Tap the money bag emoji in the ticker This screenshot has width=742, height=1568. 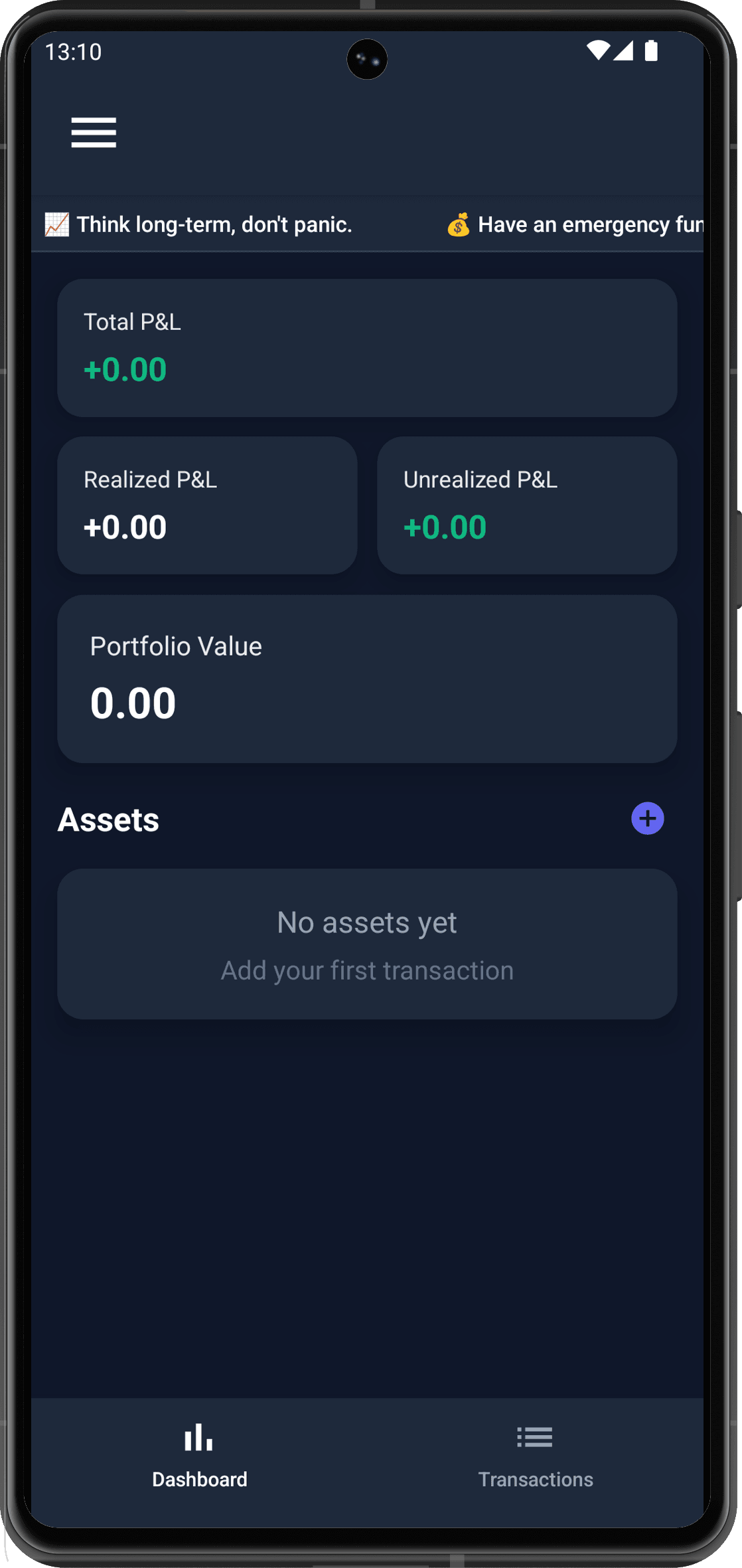coord(459,224)
